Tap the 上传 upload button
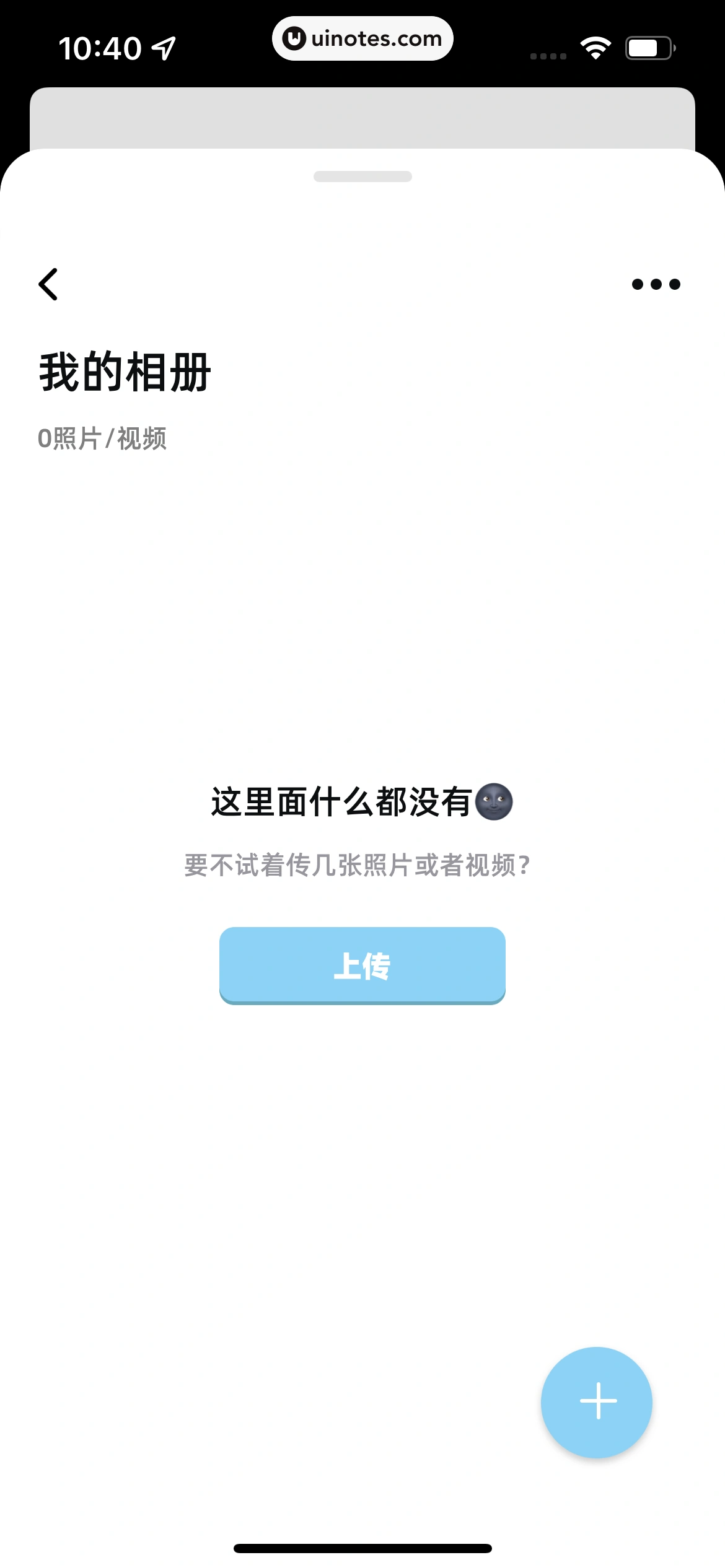This screenshot has width=725, height=1568. coord(362,965)
